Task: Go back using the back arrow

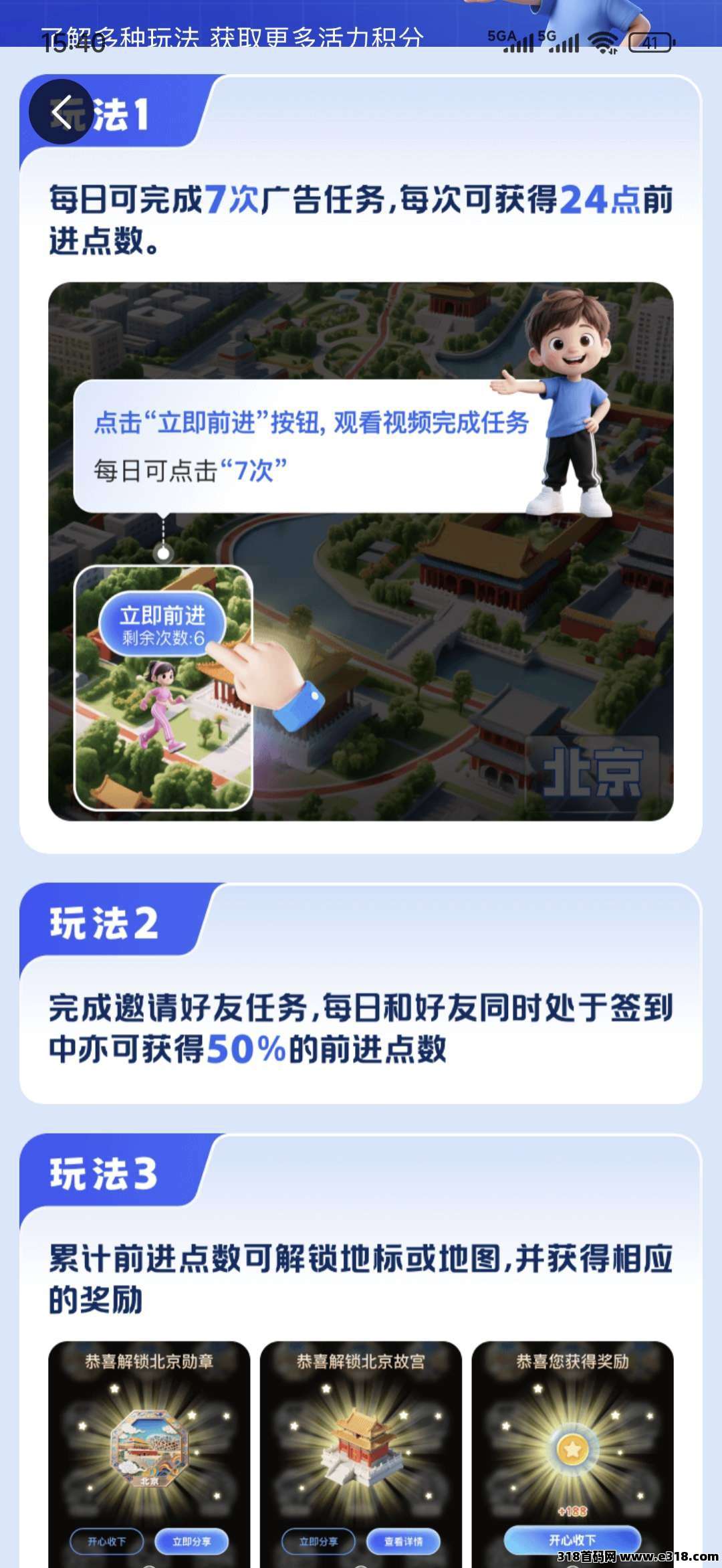Action: coord(61,112)
